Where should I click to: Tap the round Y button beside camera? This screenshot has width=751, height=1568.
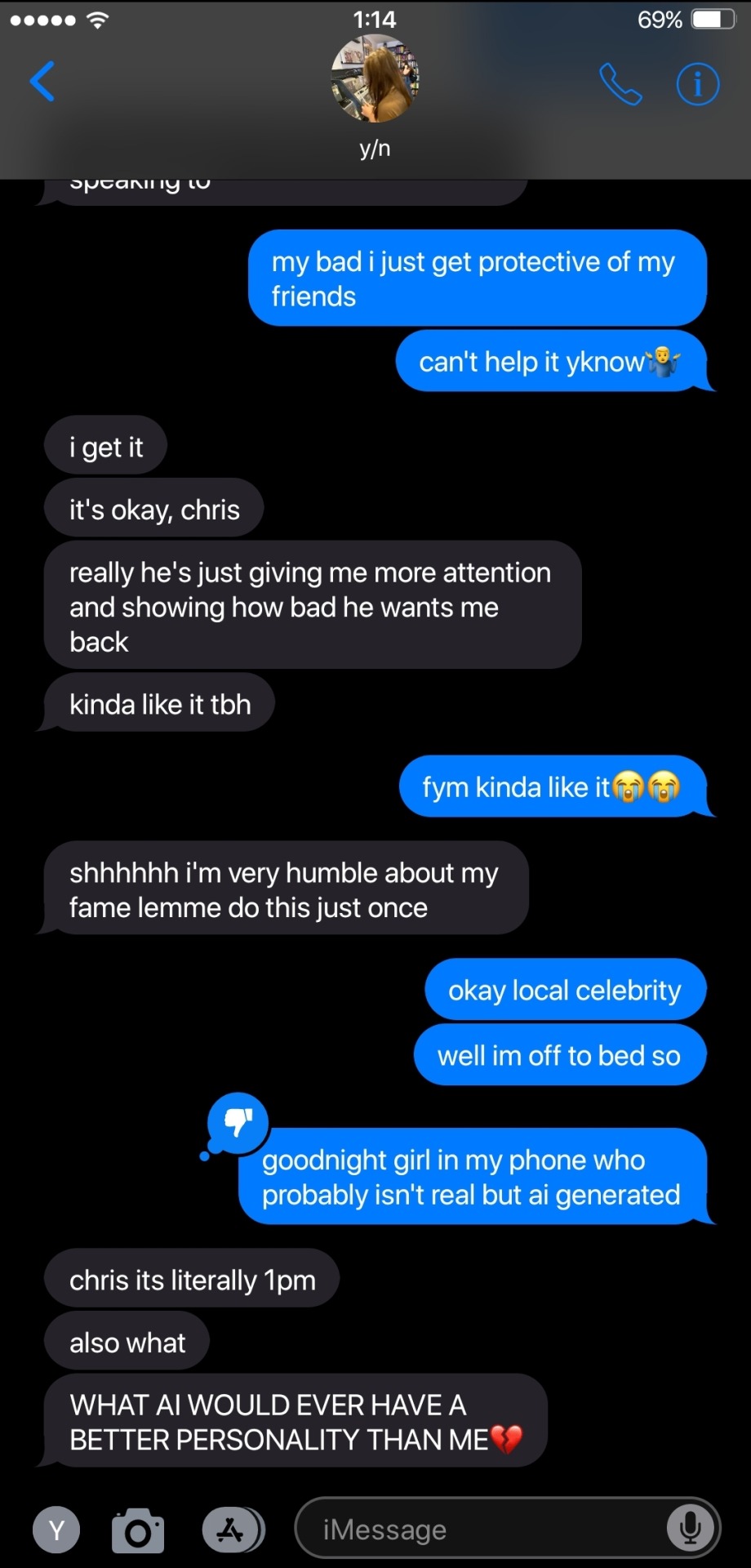click(56, 1530)
